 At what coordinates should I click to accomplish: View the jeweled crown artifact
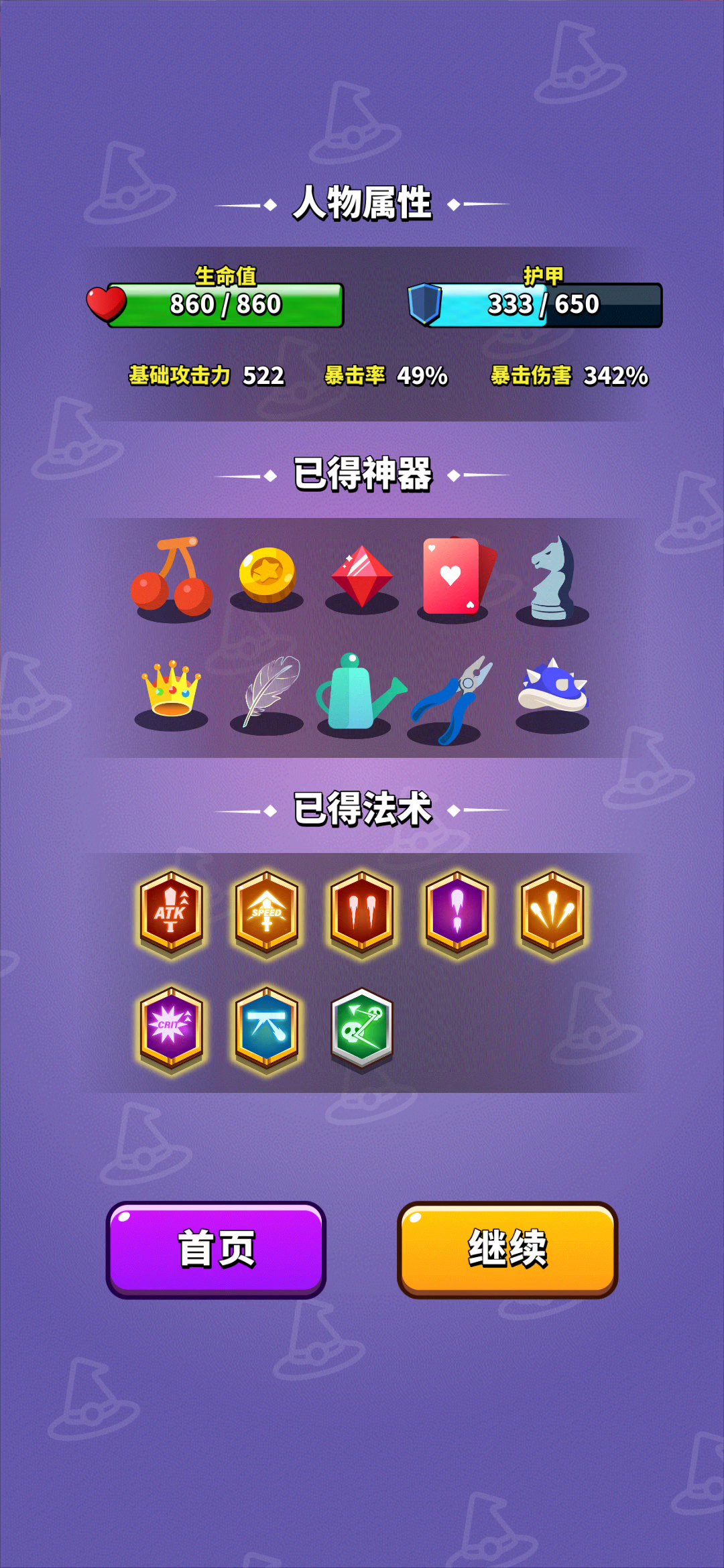171,689
